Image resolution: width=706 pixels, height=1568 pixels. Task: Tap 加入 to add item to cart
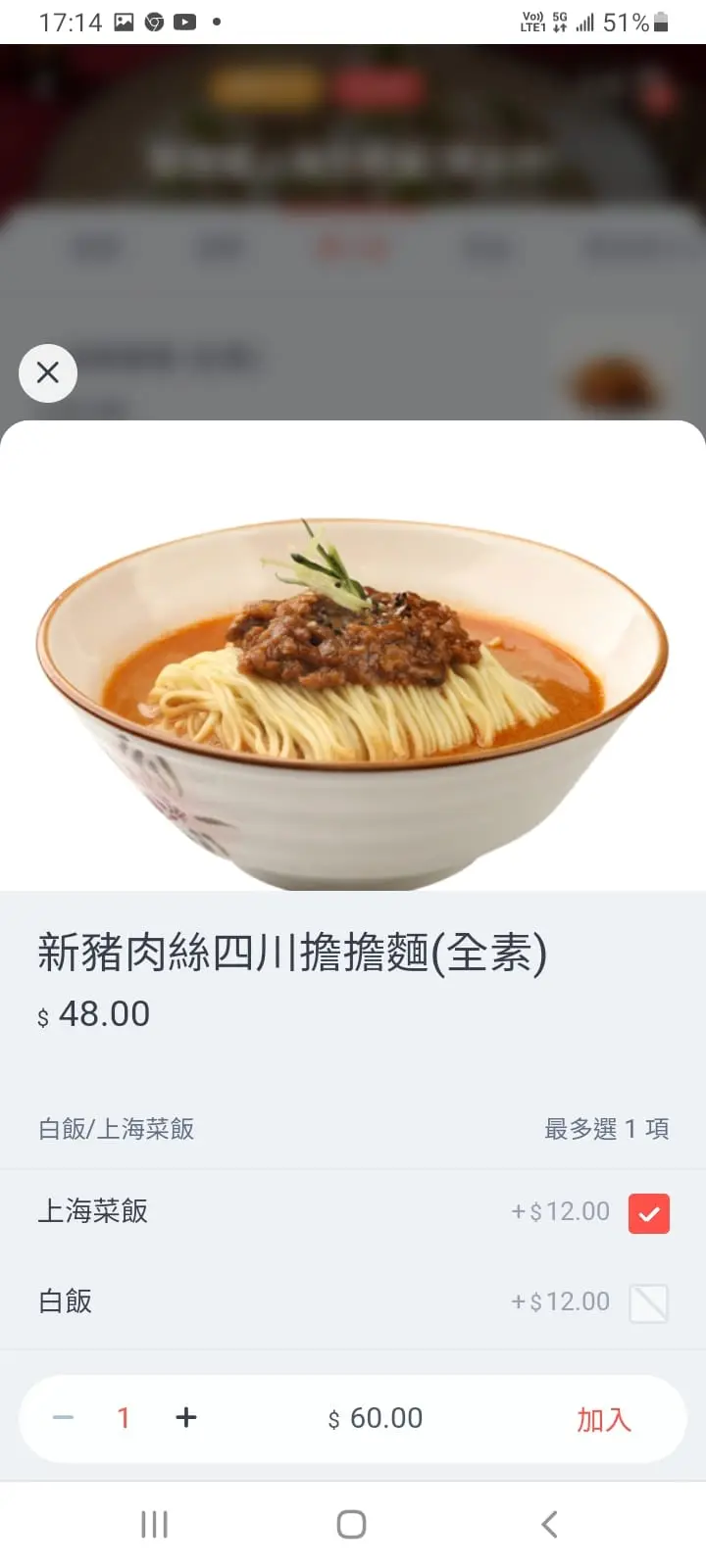pos(603,1419)
